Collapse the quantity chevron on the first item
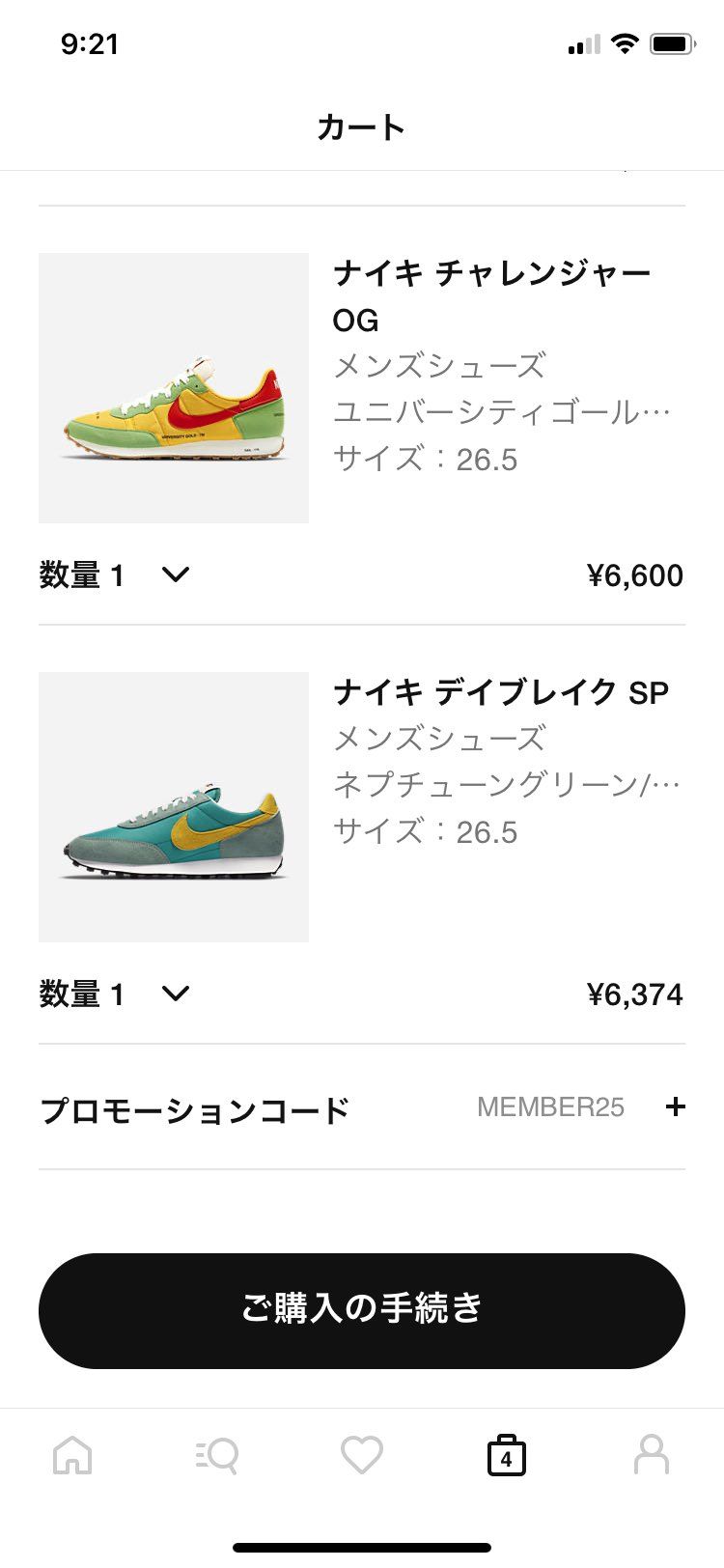The image size is (724, 1568). coord(175,574)
